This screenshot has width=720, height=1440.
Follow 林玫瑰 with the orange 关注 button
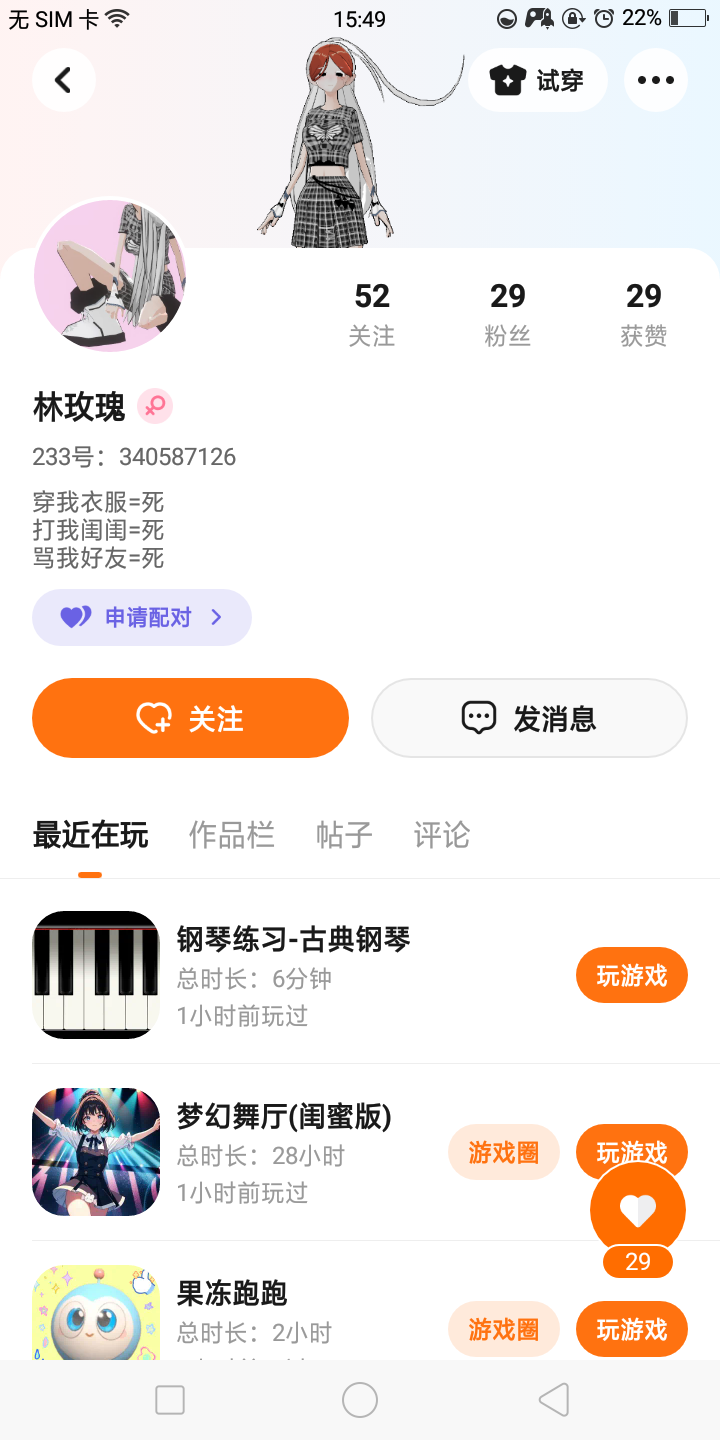(x=190, y=718)
